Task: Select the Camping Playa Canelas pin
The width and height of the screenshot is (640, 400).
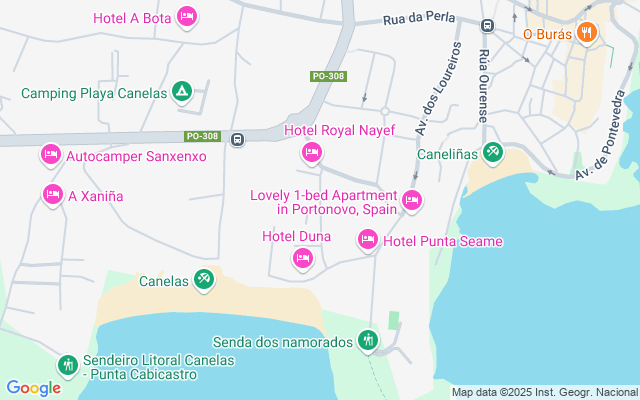Action: click(x=182, y=92)
